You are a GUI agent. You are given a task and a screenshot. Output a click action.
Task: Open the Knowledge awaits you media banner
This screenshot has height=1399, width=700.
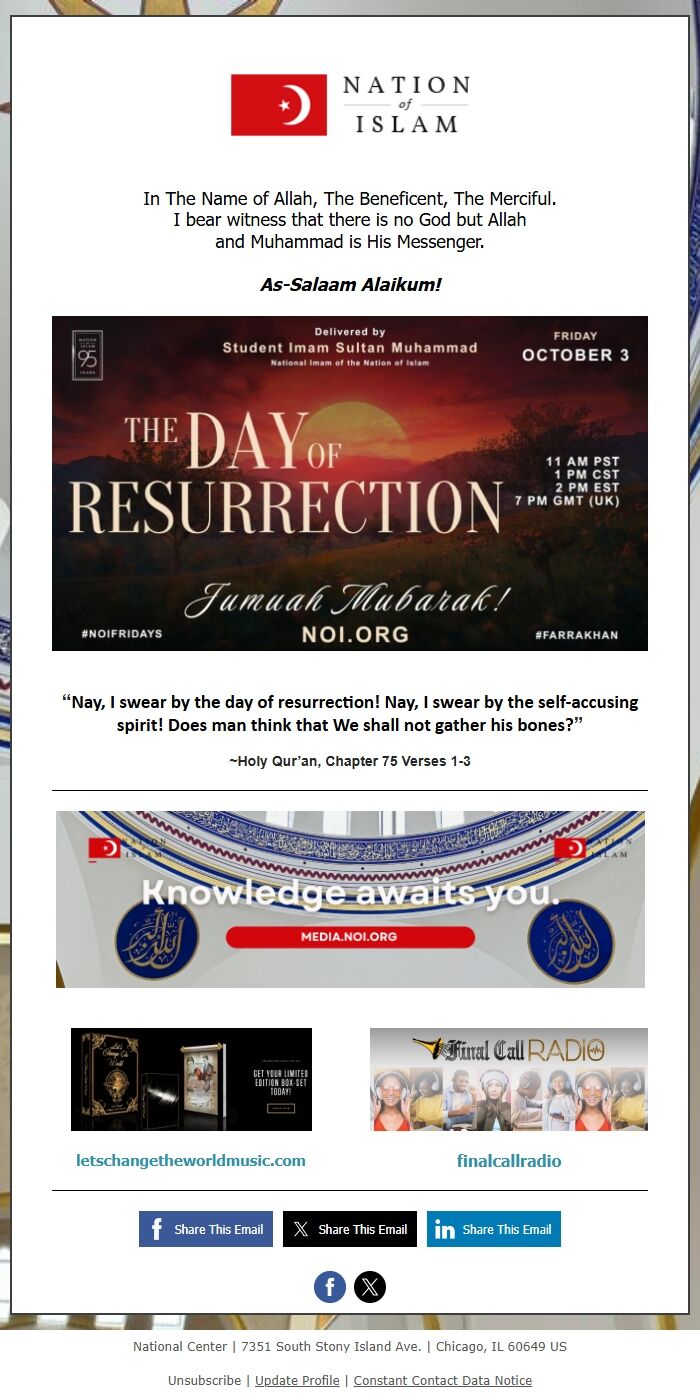pos(350,899)
